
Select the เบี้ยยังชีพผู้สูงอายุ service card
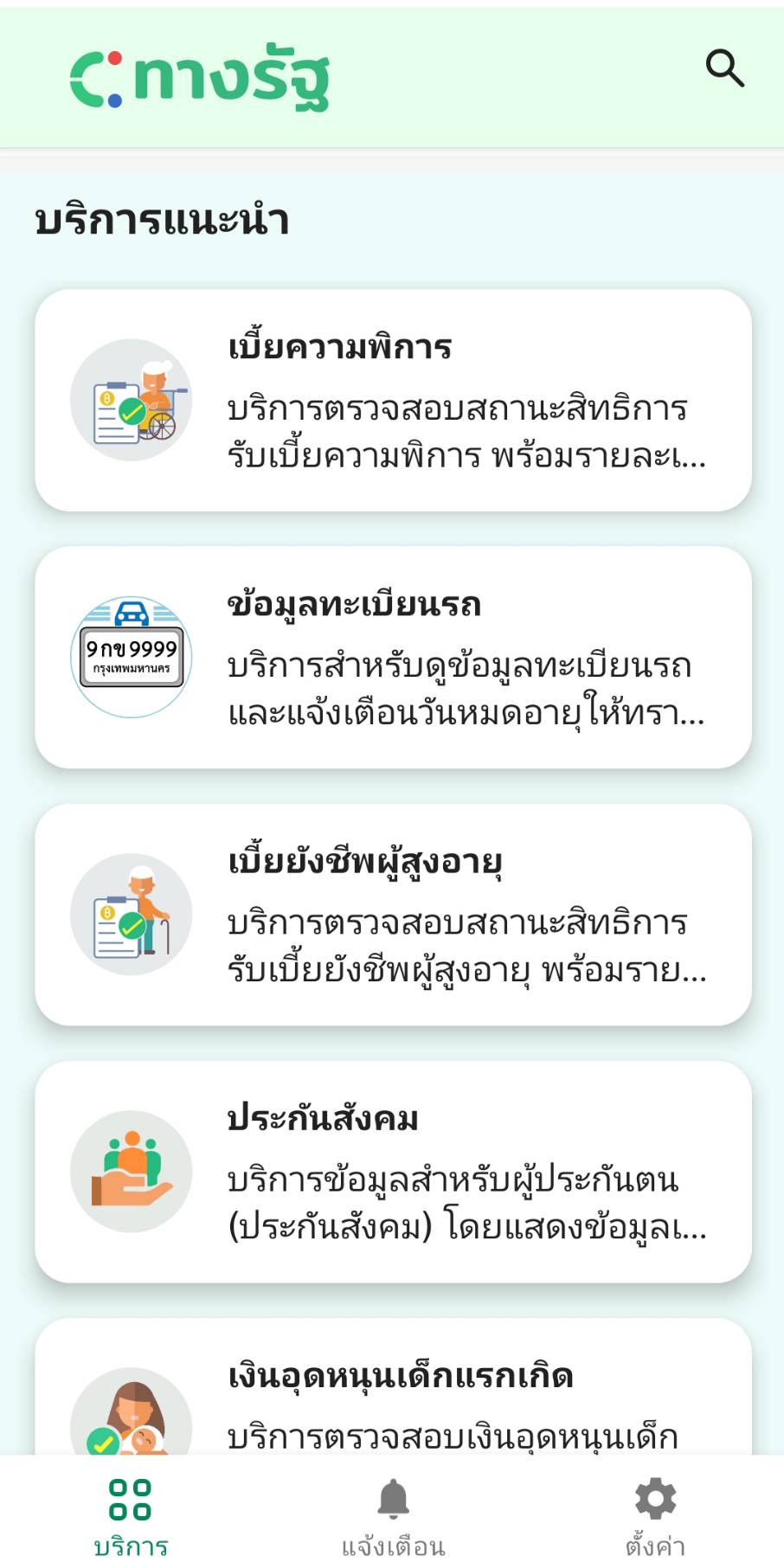click(393, 914)
